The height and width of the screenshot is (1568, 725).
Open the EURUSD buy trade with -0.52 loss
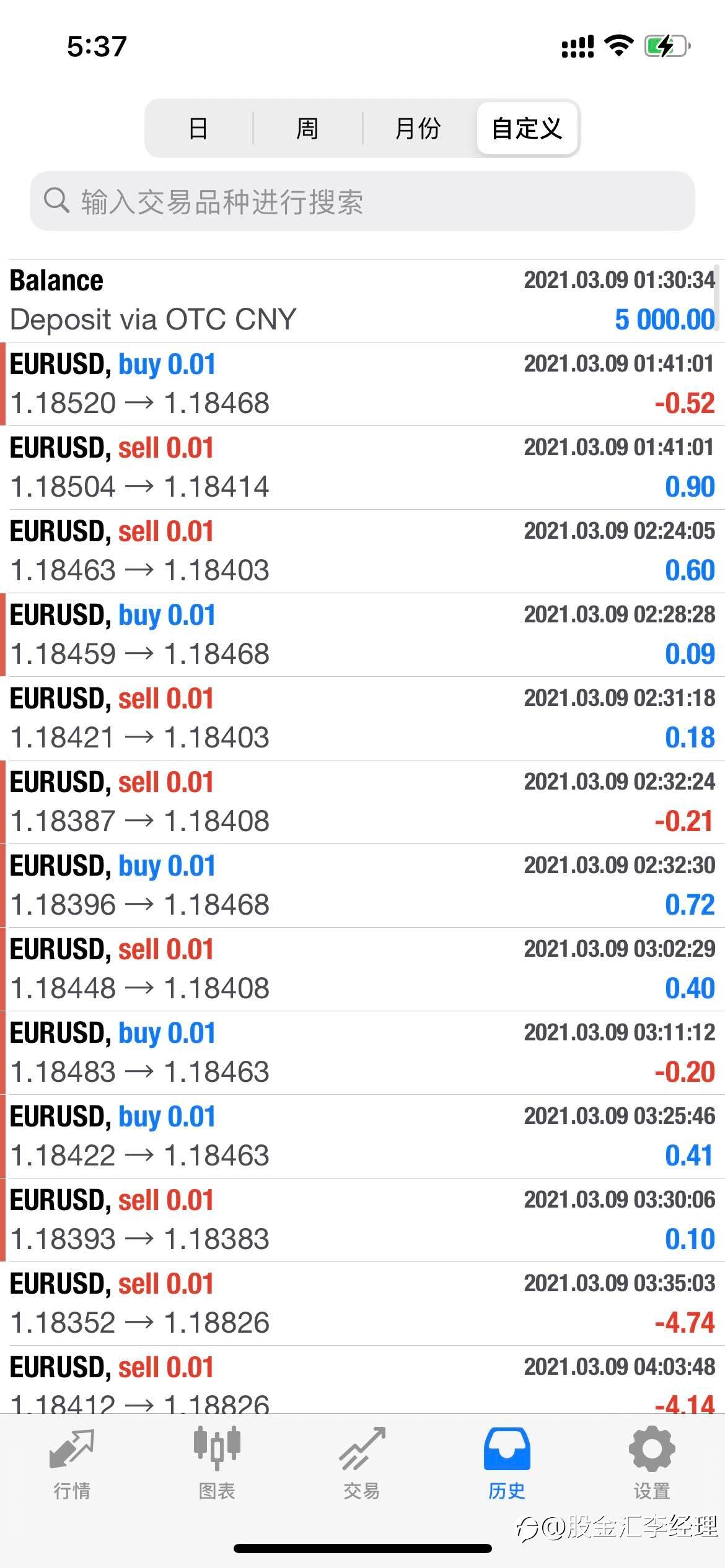point(362,384)
